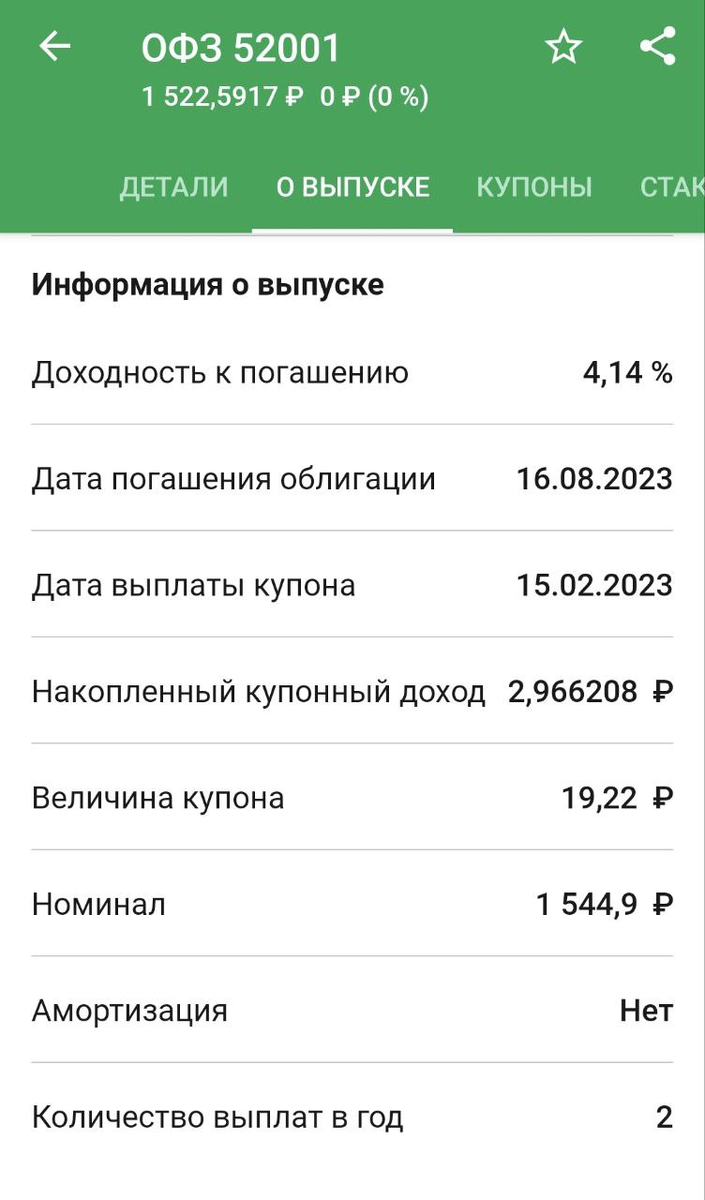Show the partially visible СТАК tab
705x1200 pixels.
tap(672, 187)
